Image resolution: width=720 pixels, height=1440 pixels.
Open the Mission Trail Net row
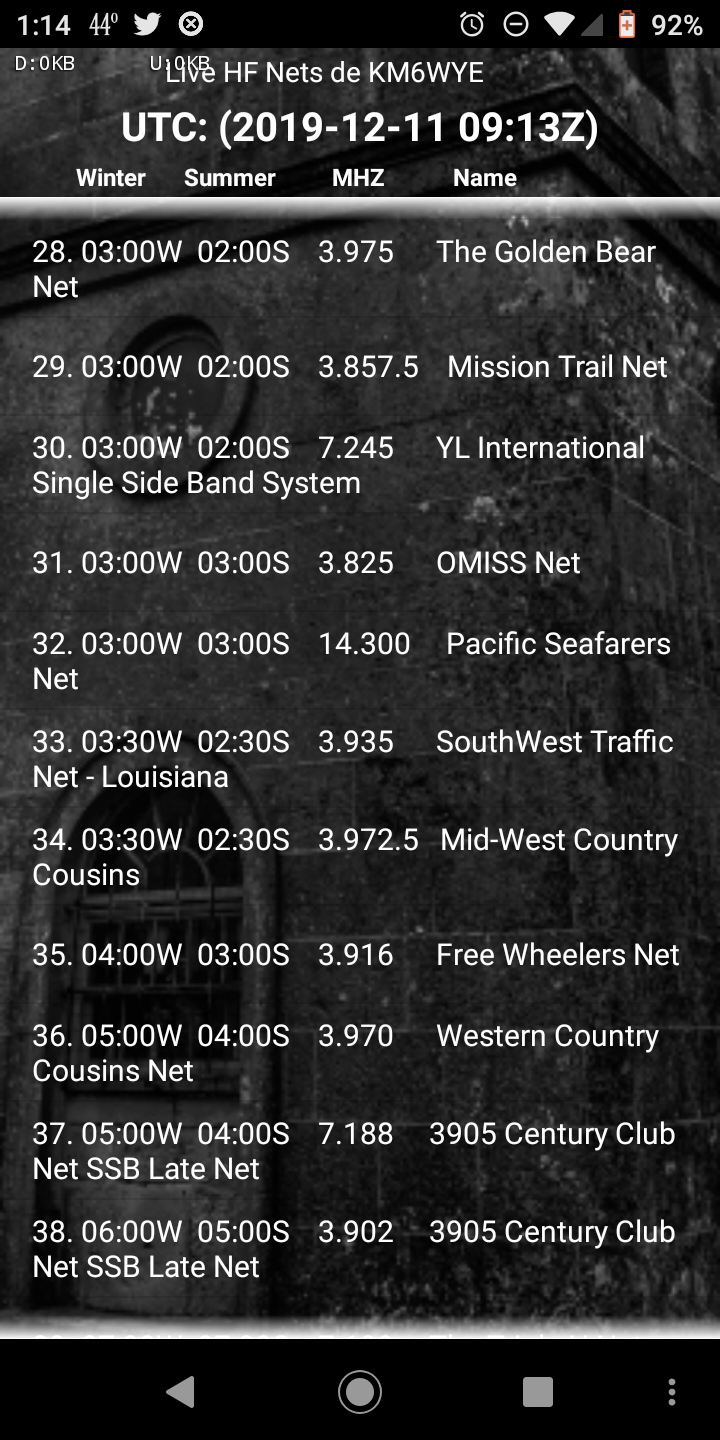tap(360, 367)
